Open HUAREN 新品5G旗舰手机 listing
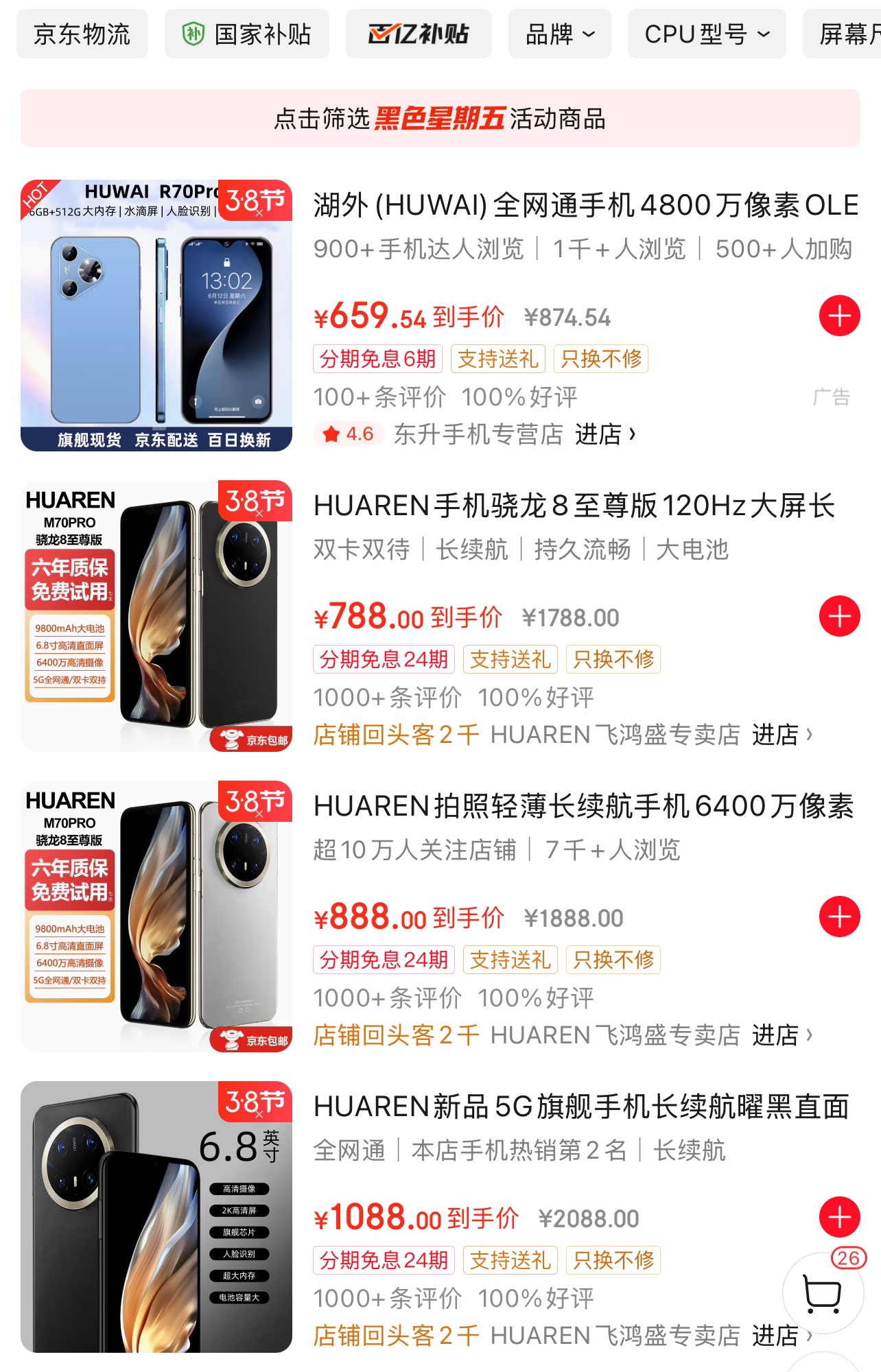The width and height of the screenshot is (881, 1372). click(x=580, y=1107)
